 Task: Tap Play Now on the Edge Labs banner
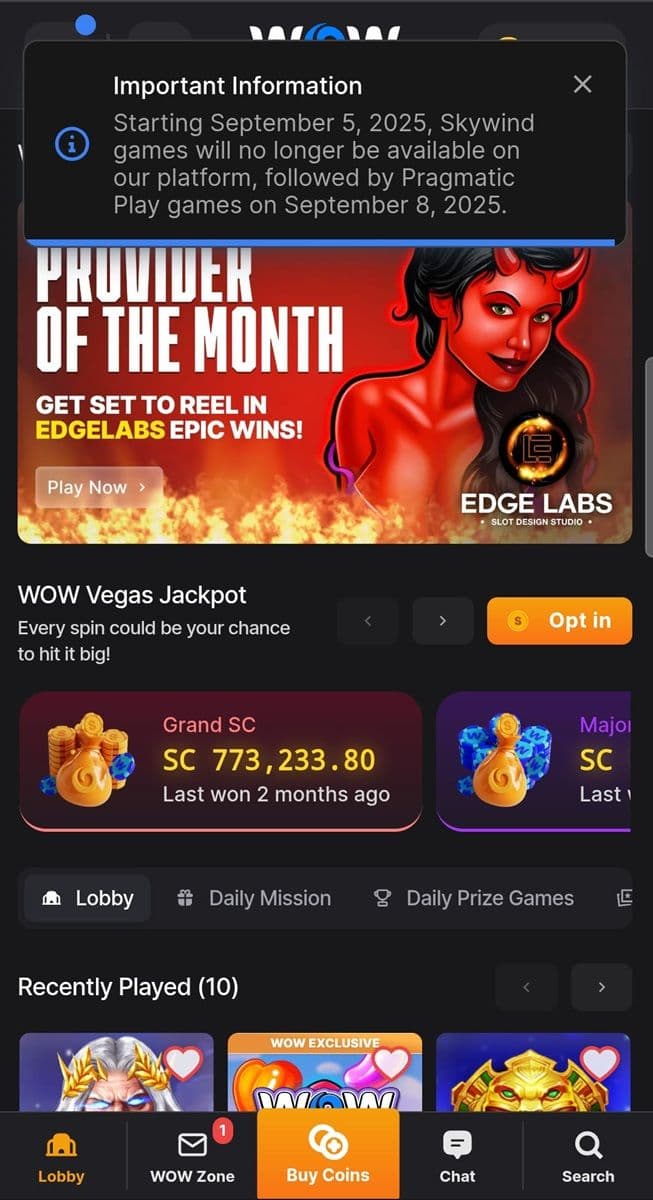tap(98, 487)
